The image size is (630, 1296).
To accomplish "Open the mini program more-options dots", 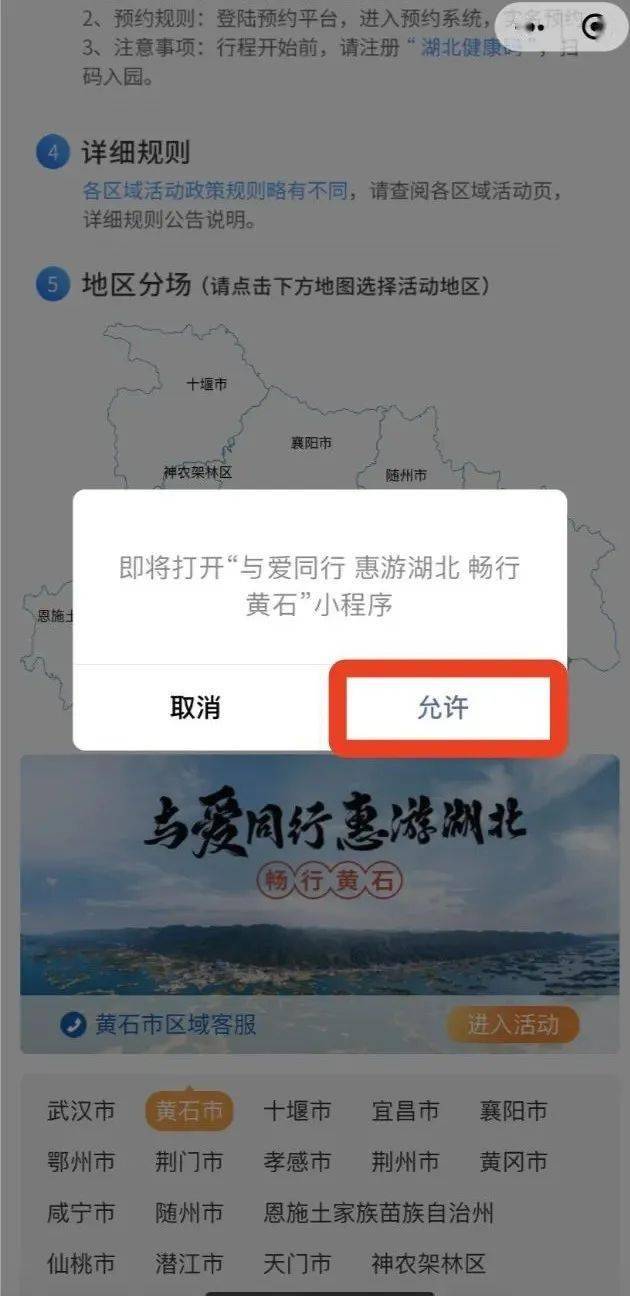I will coord(535,28).
